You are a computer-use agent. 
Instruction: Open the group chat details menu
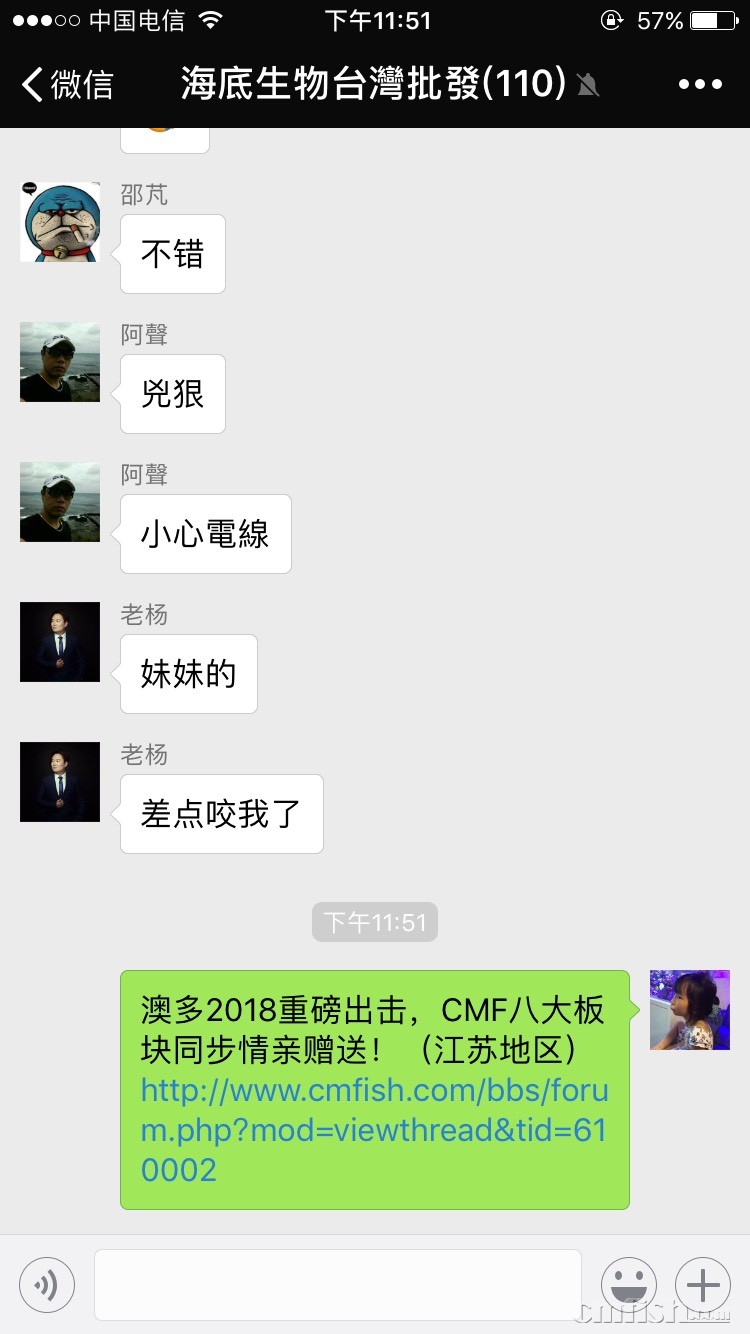(x=700, y=85)
